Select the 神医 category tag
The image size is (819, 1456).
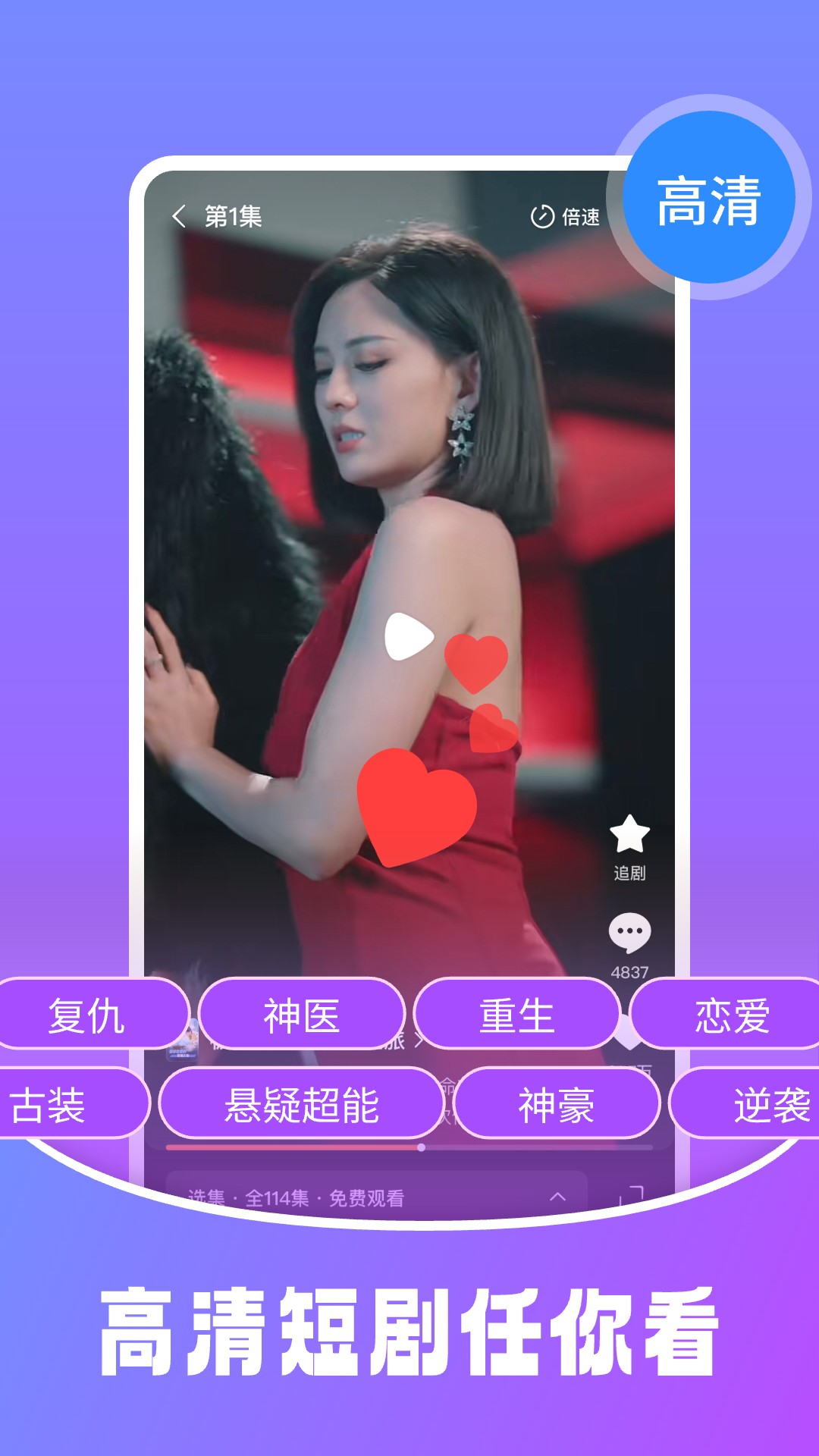[301, 1015]
